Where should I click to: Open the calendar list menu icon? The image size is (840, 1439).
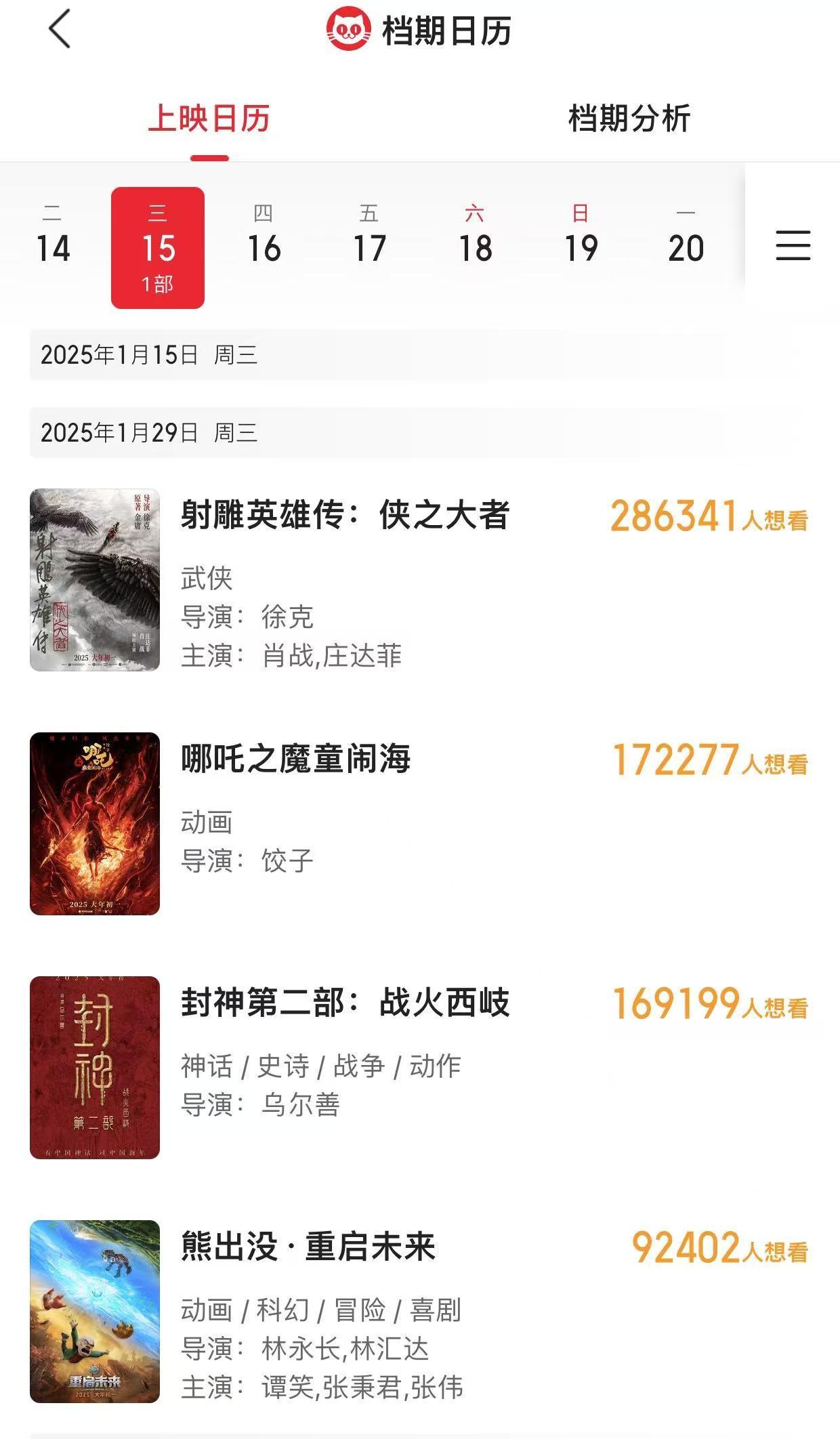coord(793,245)
